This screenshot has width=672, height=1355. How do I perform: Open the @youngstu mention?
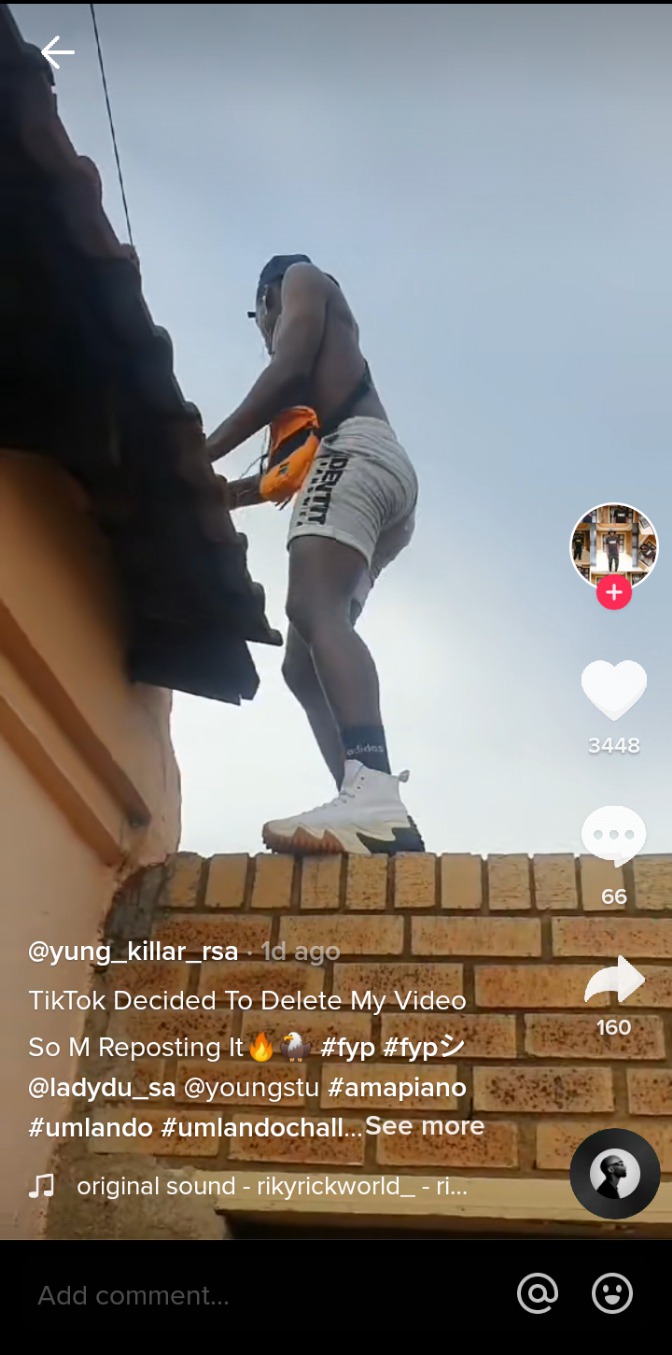pos(251,1087)
